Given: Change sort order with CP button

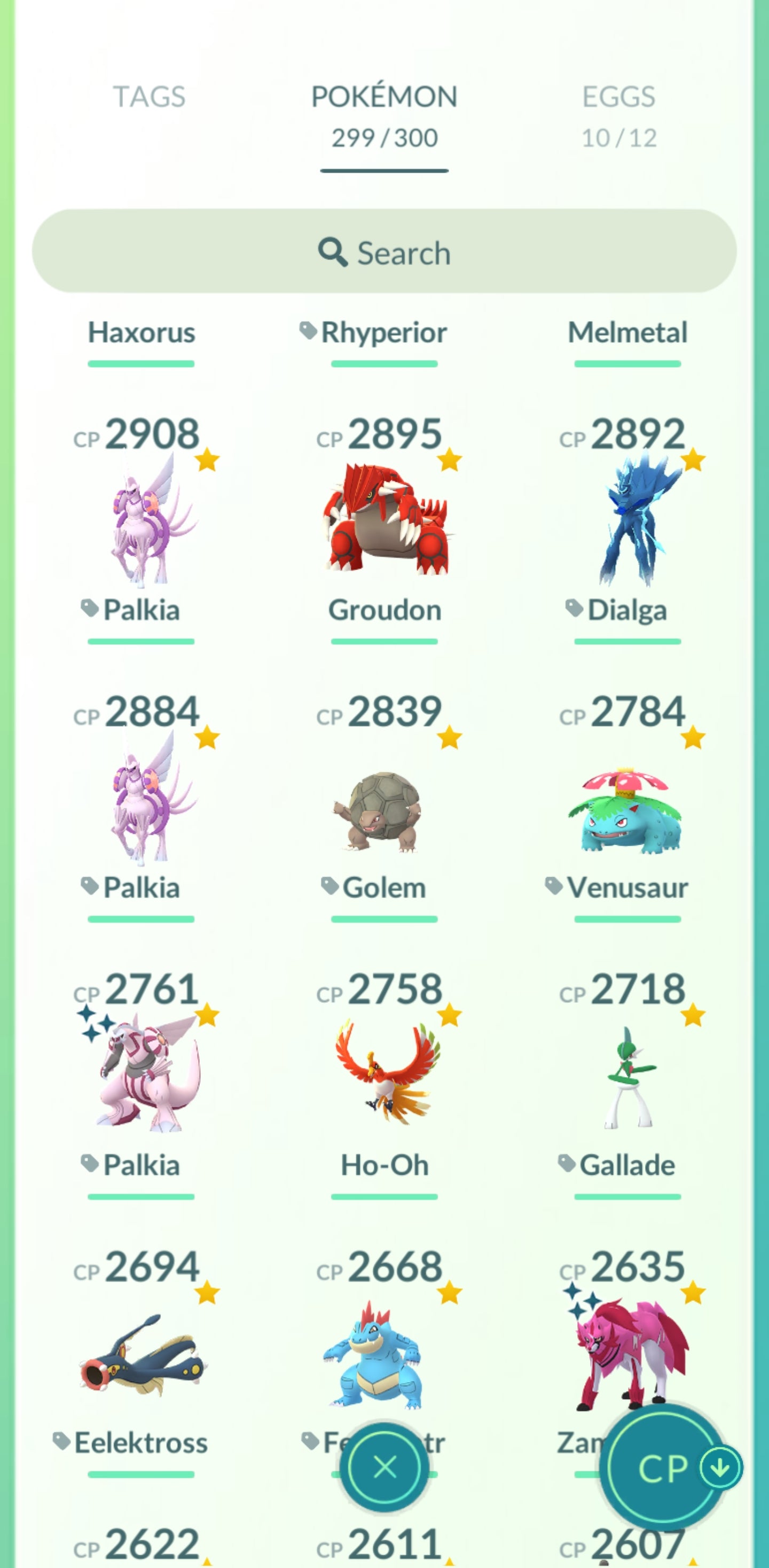Looking at the screenshot, I should pos(663,1468).
